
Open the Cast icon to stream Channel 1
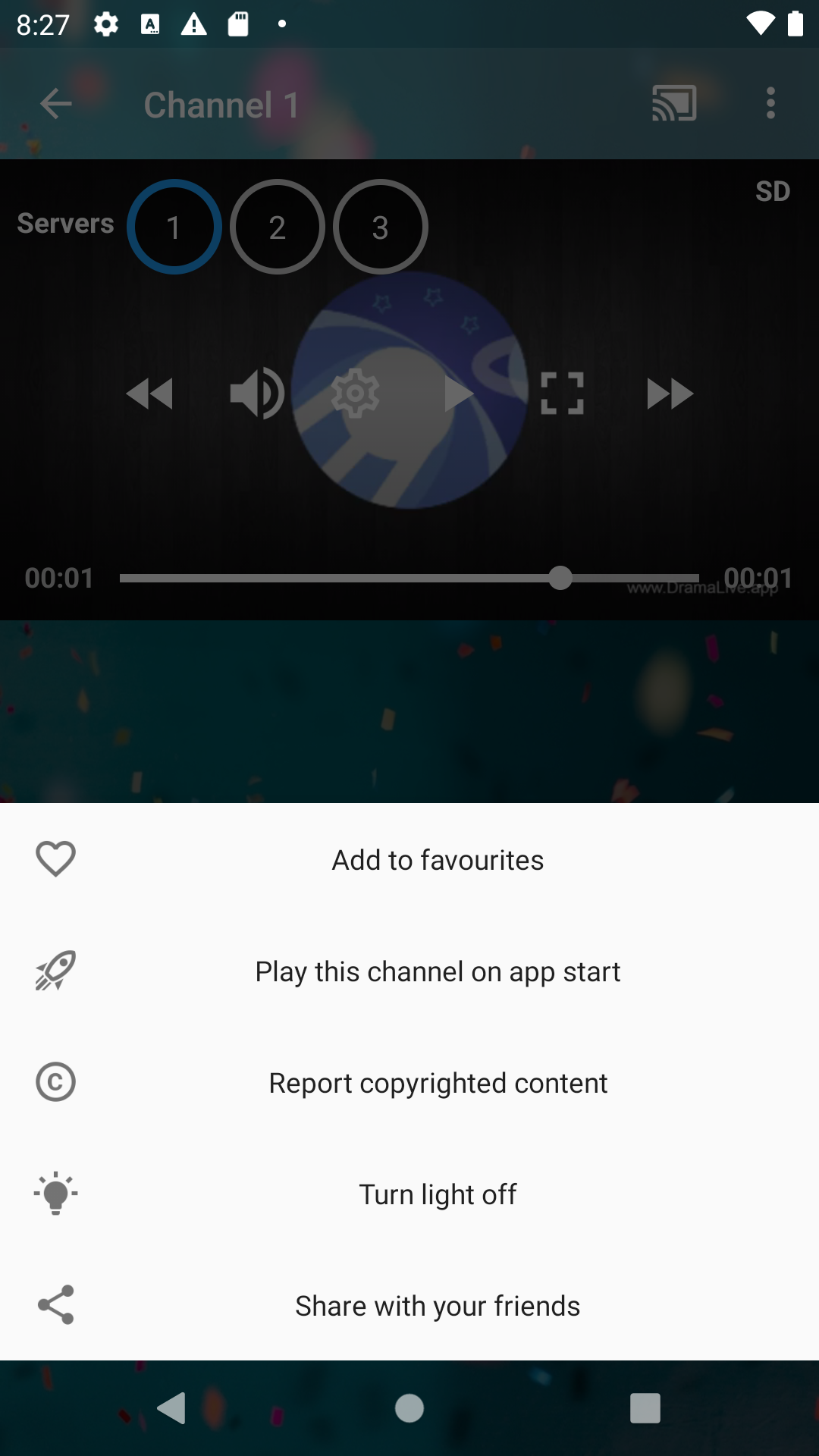(x=674, y=104)
